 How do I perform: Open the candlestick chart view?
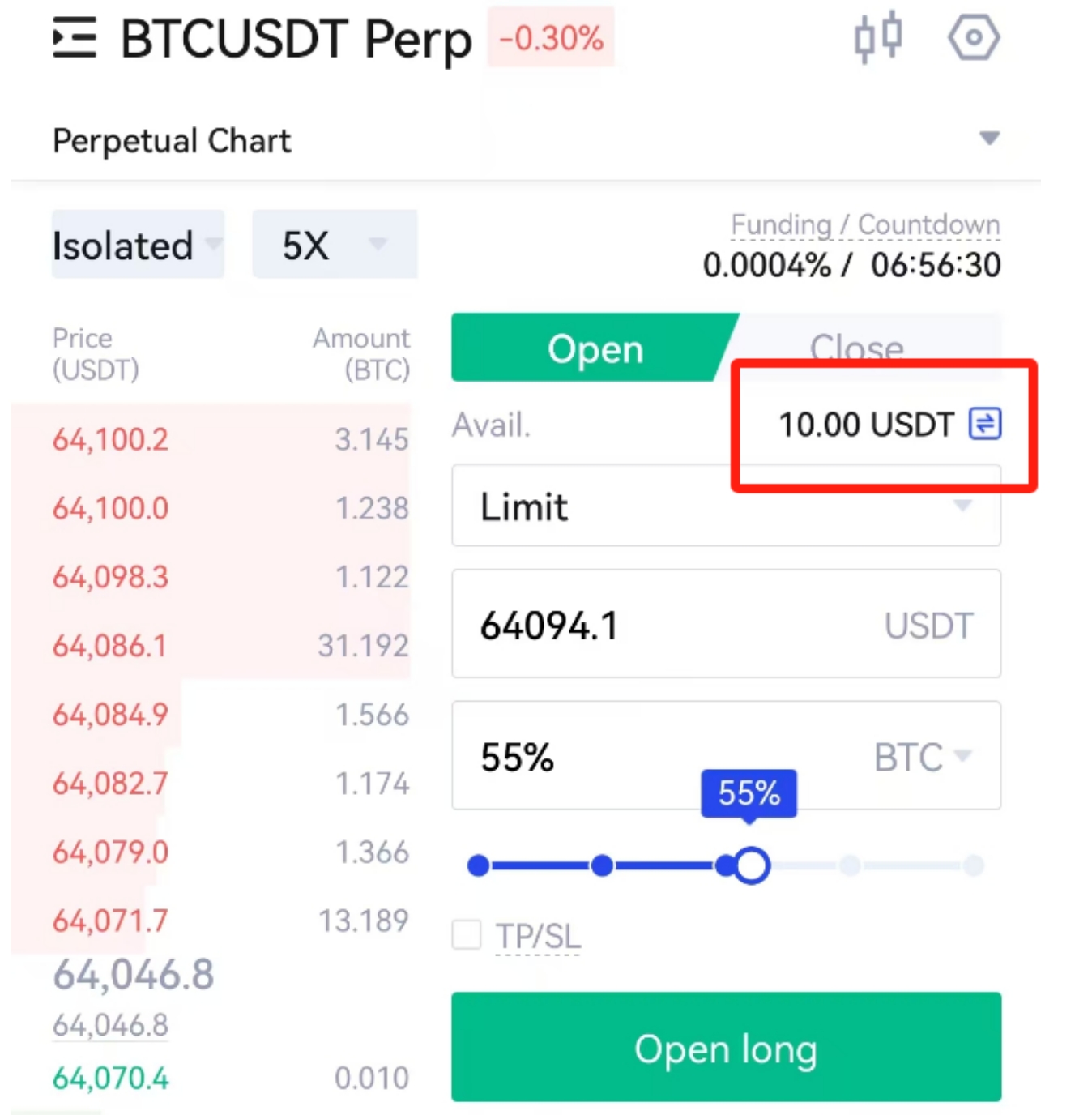coord(878,37)
